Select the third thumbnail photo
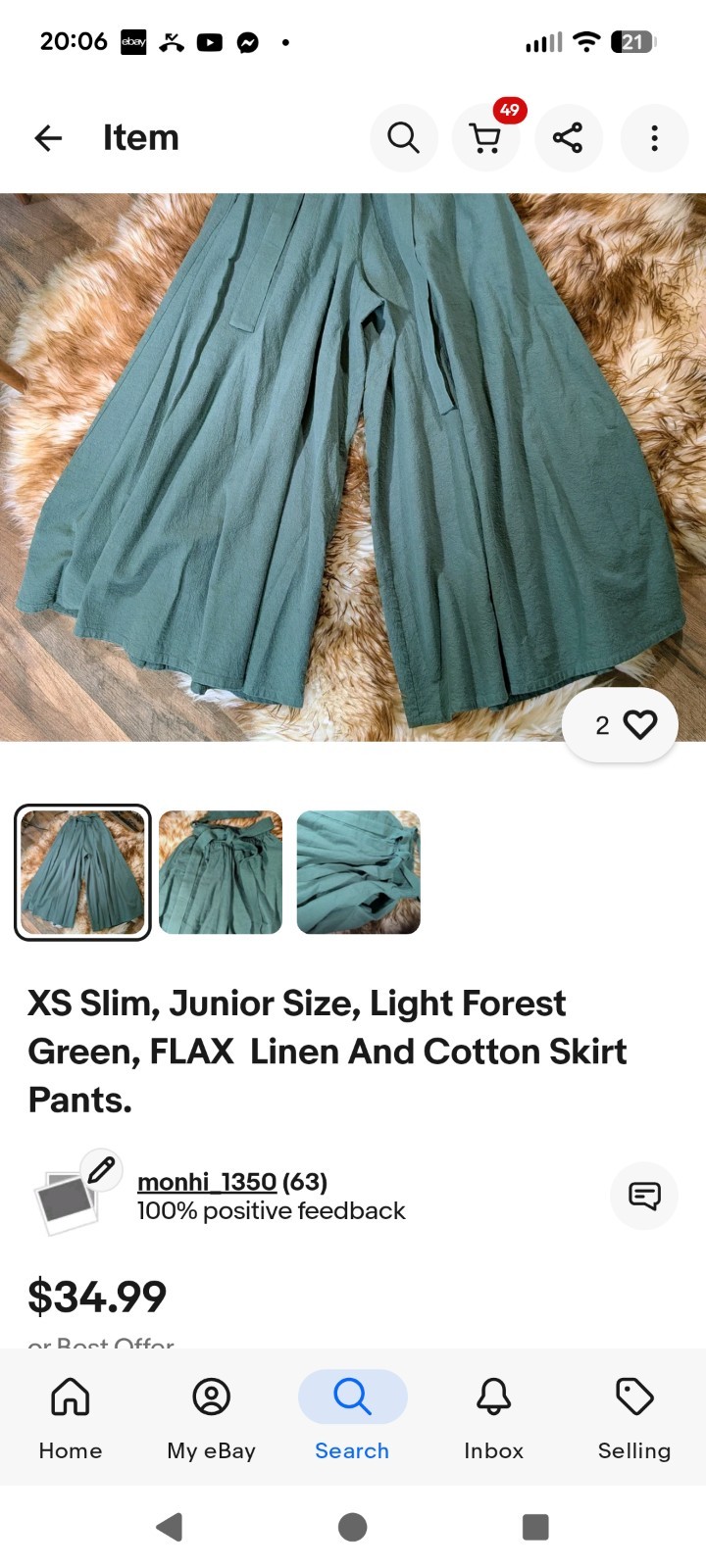Viewport: 706px width, 1568px height. click(x=358, y=872)
